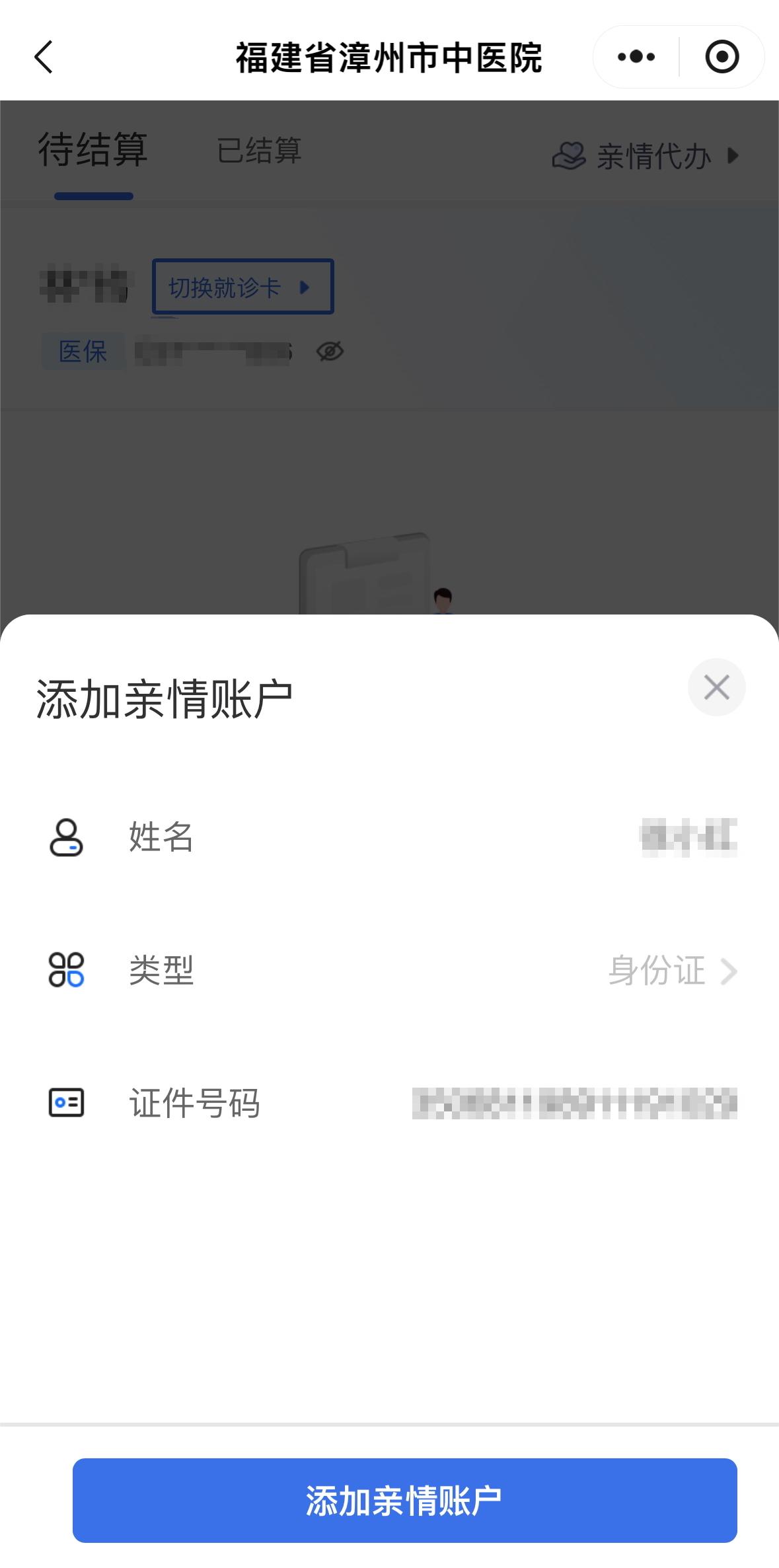Edit the 姓名 field
This screenshot has height=1568, width=779.
point(687,837)
